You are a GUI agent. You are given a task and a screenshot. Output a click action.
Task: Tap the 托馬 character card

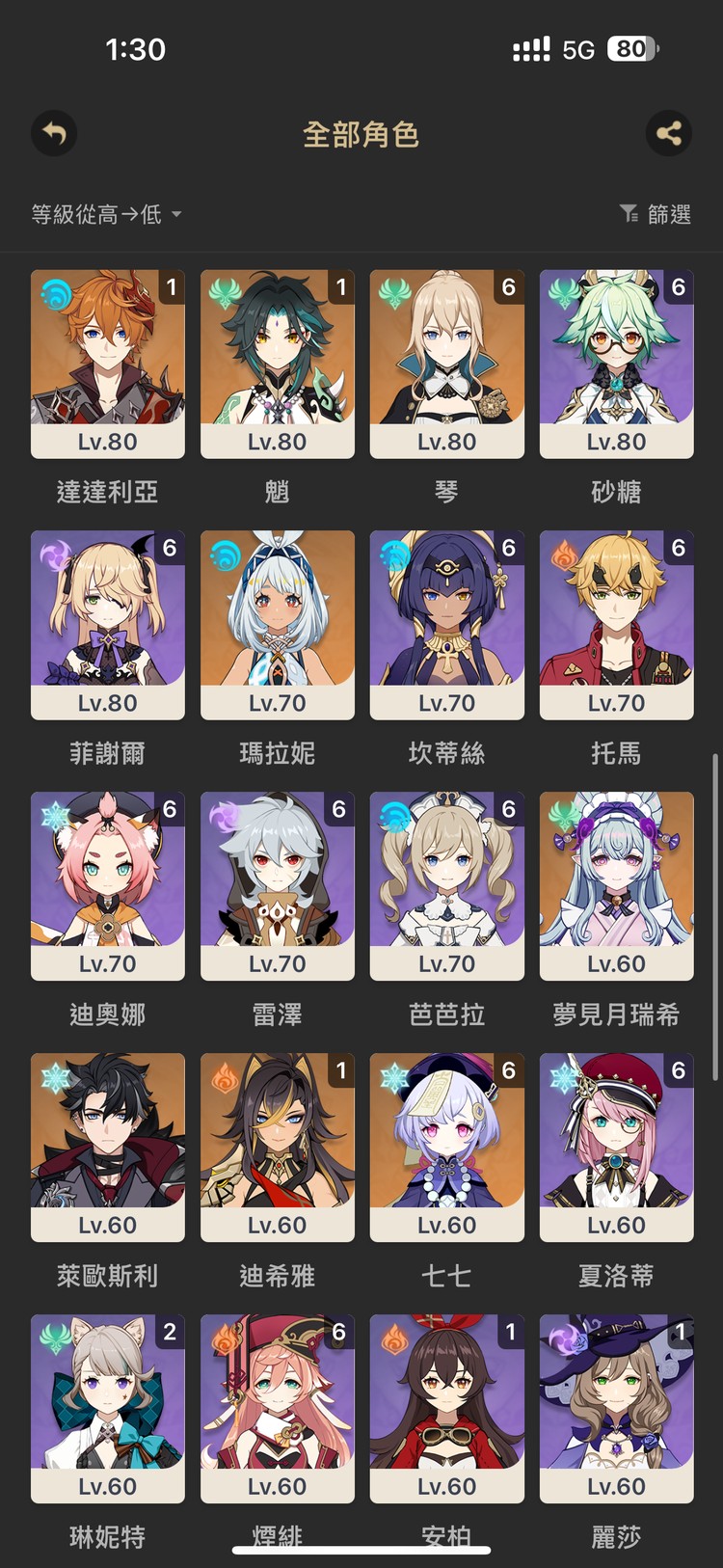pyautogui.click(x=616, y=625)
